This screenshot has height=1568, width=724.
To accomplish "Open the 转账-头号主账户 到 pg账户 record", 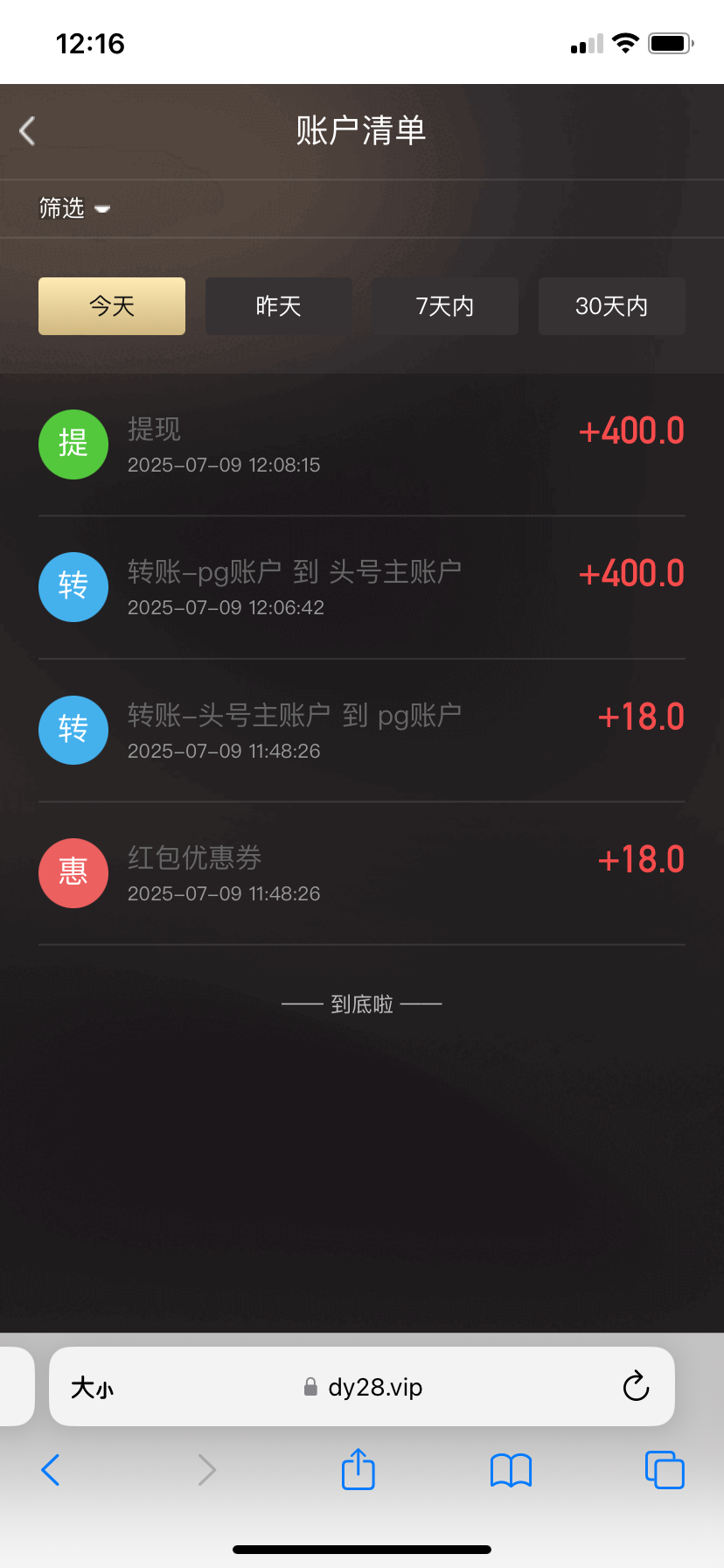I will pyautogui.click(x=362, y=731).
